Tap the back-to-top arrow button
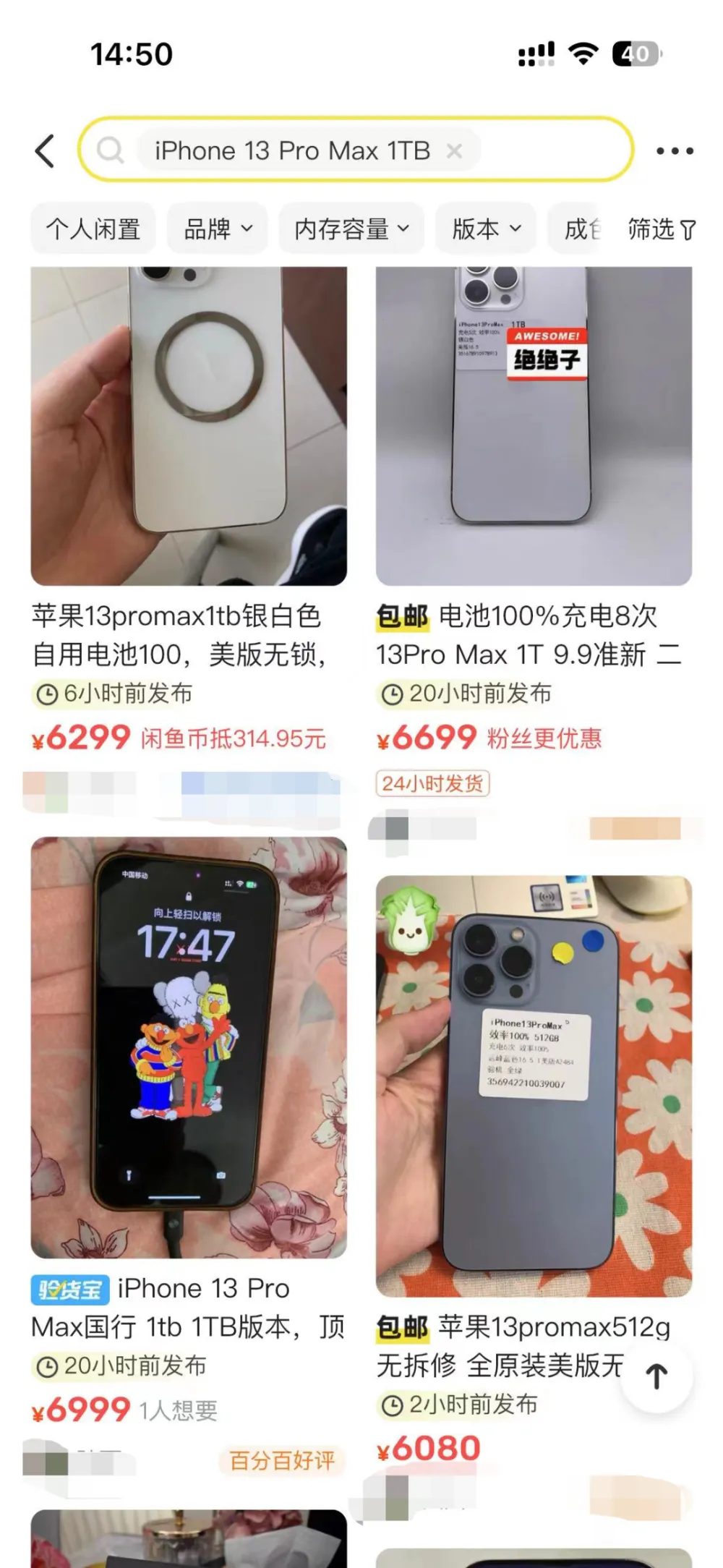This screenshot has width=723, height=1568. [x=656, y=1376]
